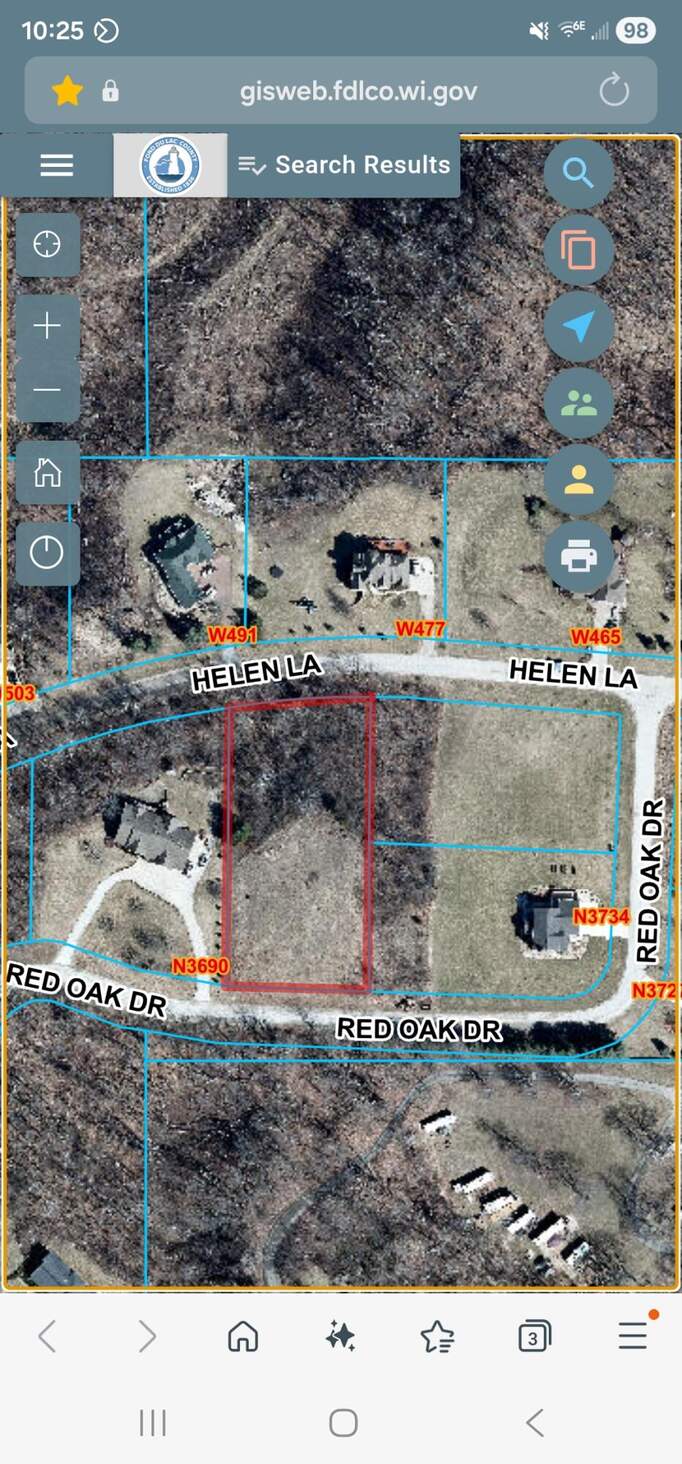Viewport: 682px width, 1464px height.
Task: Edit the gisweb.fdlco.wi.gov address bar
Action: pyautogui.click(x=358, y=91)
